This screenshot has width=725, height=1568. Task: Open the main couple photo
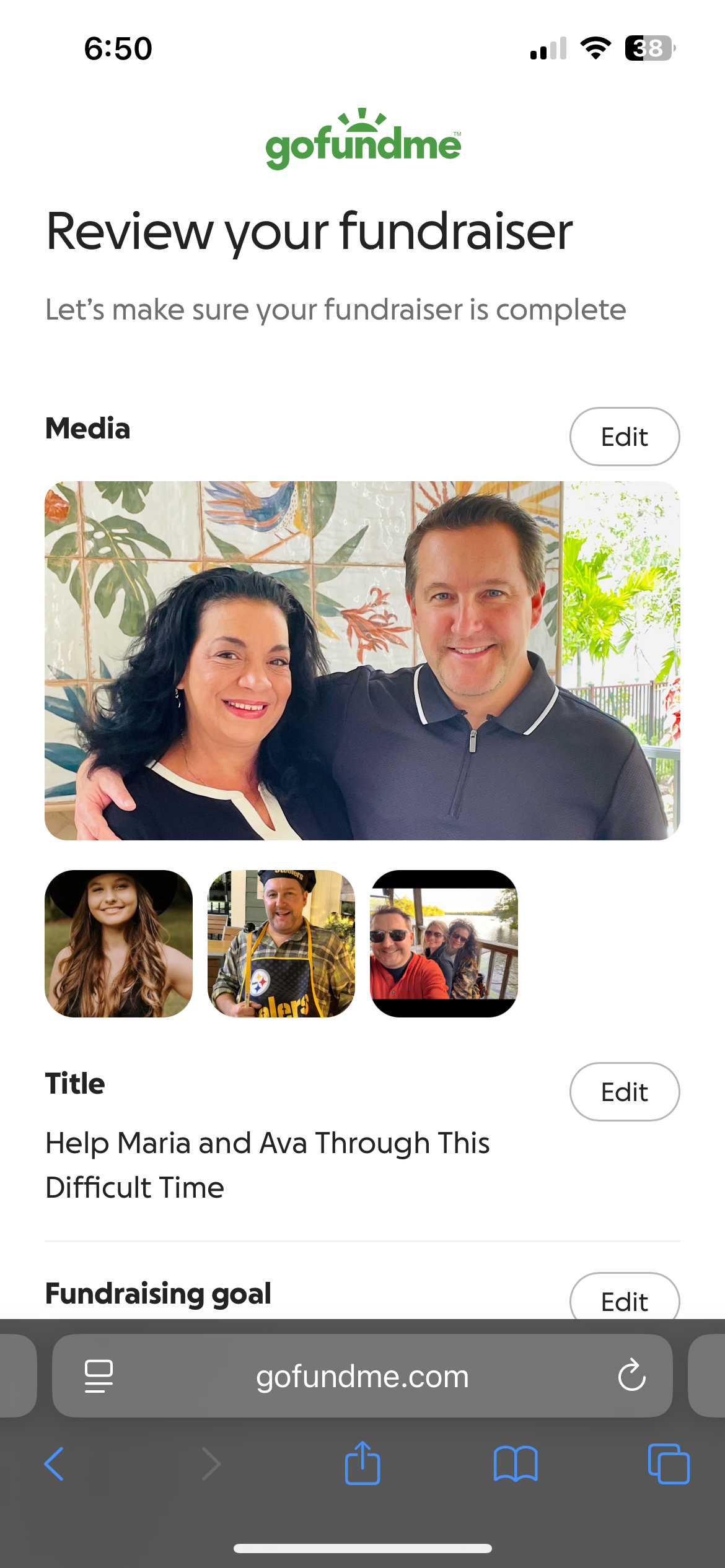click(362, 660)
